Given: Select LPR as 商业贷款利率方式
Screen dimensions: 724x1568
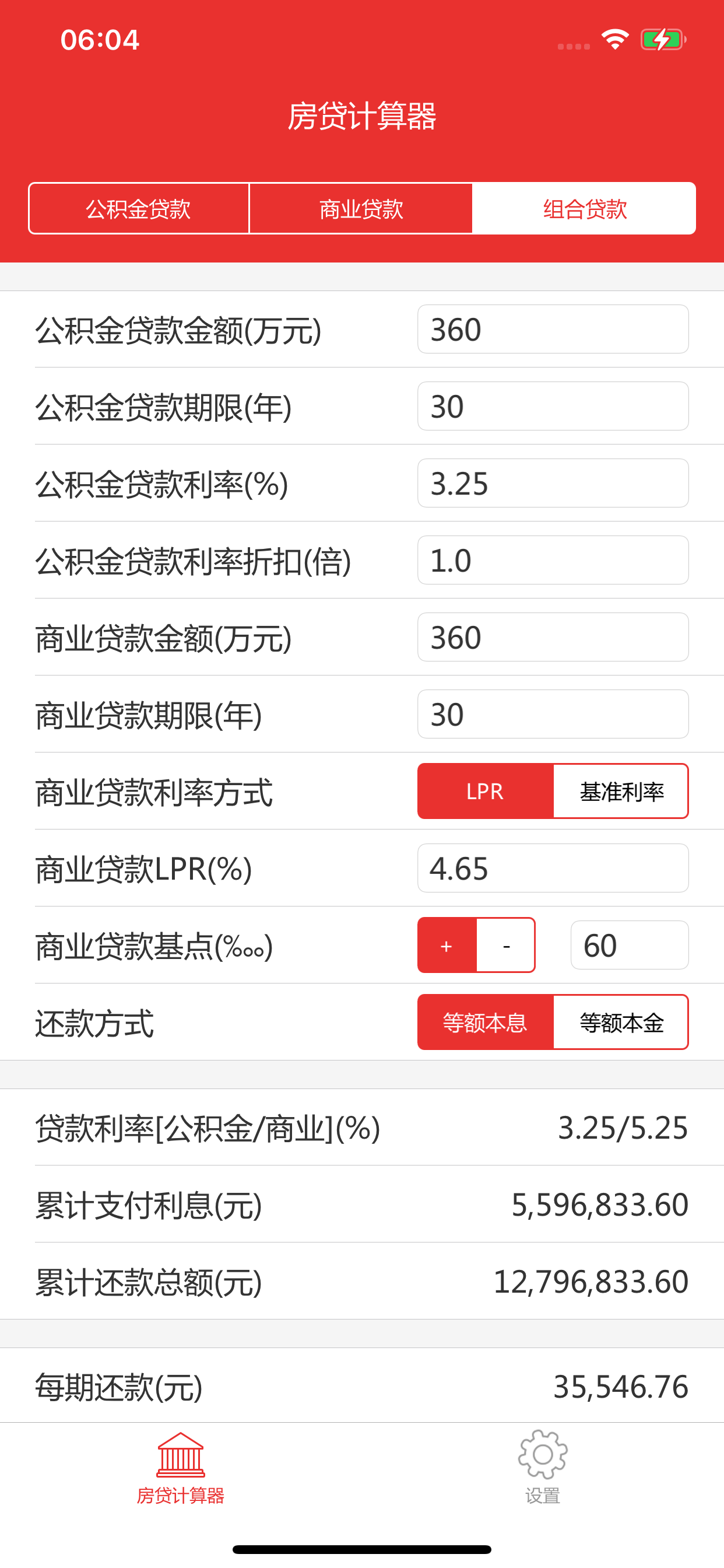Looking at the screenshot, I should (484, 790).
